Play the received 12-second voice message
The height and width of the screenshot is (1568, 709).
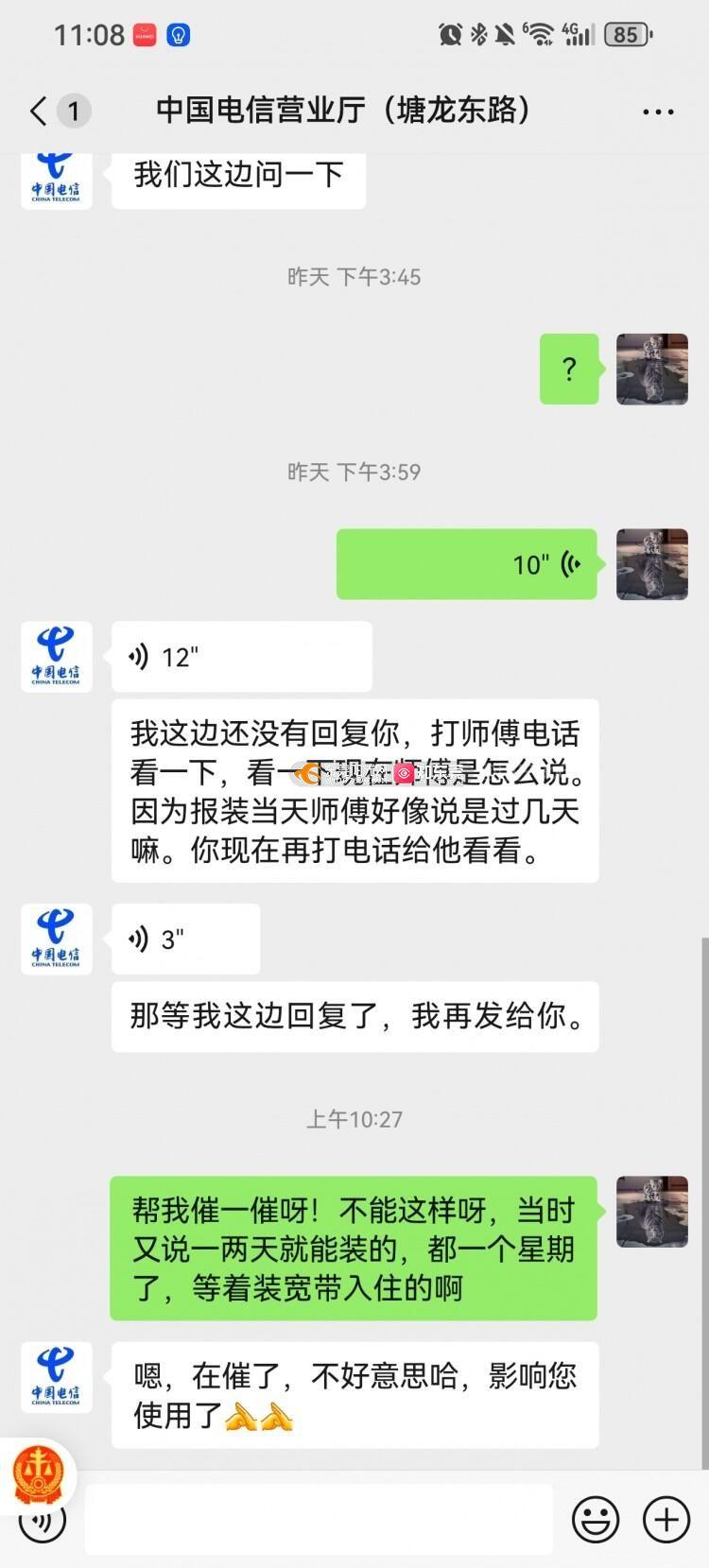241,657
